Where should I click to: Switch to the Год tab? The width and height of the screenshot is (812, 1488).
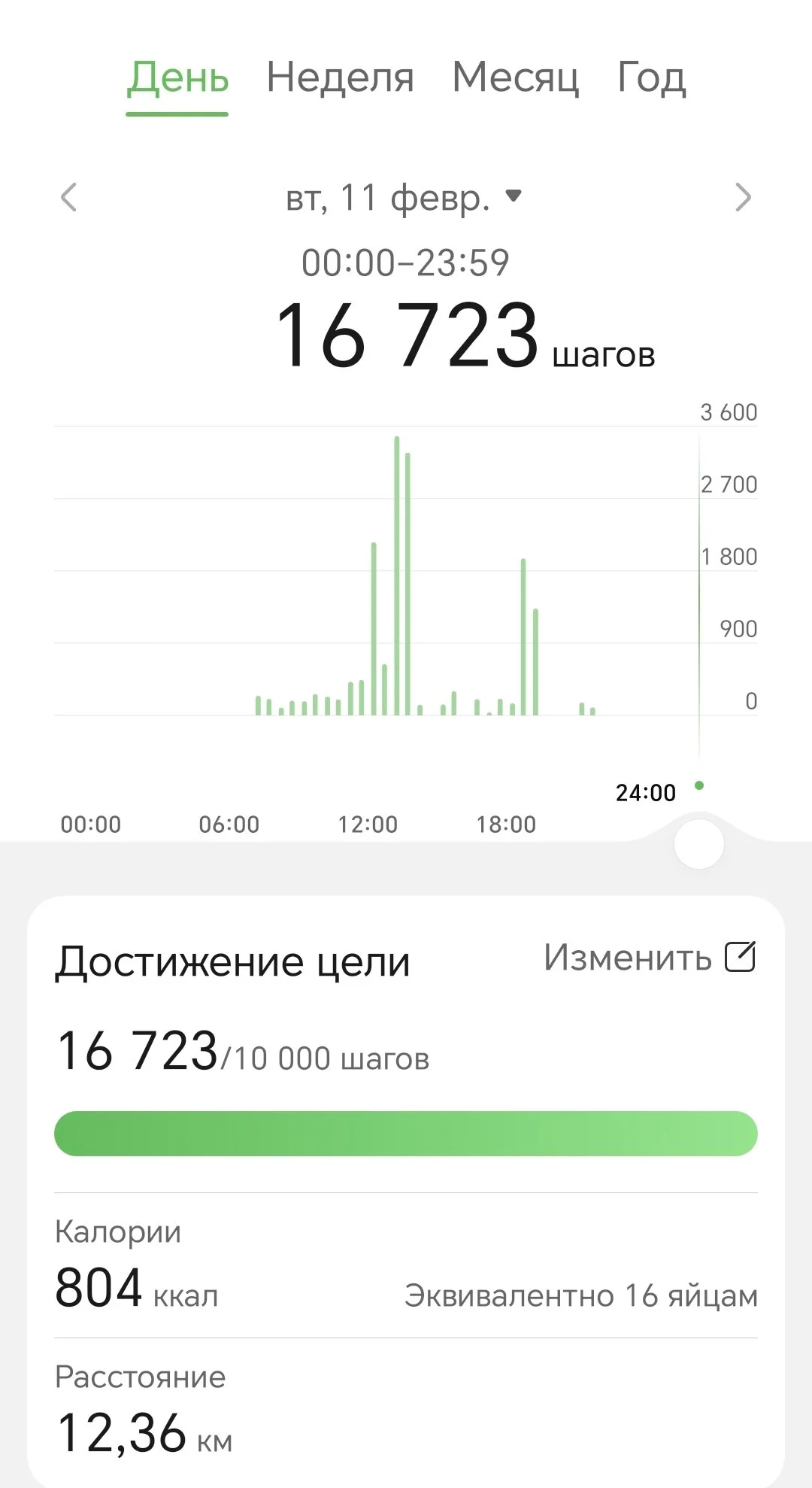[651, 77]
